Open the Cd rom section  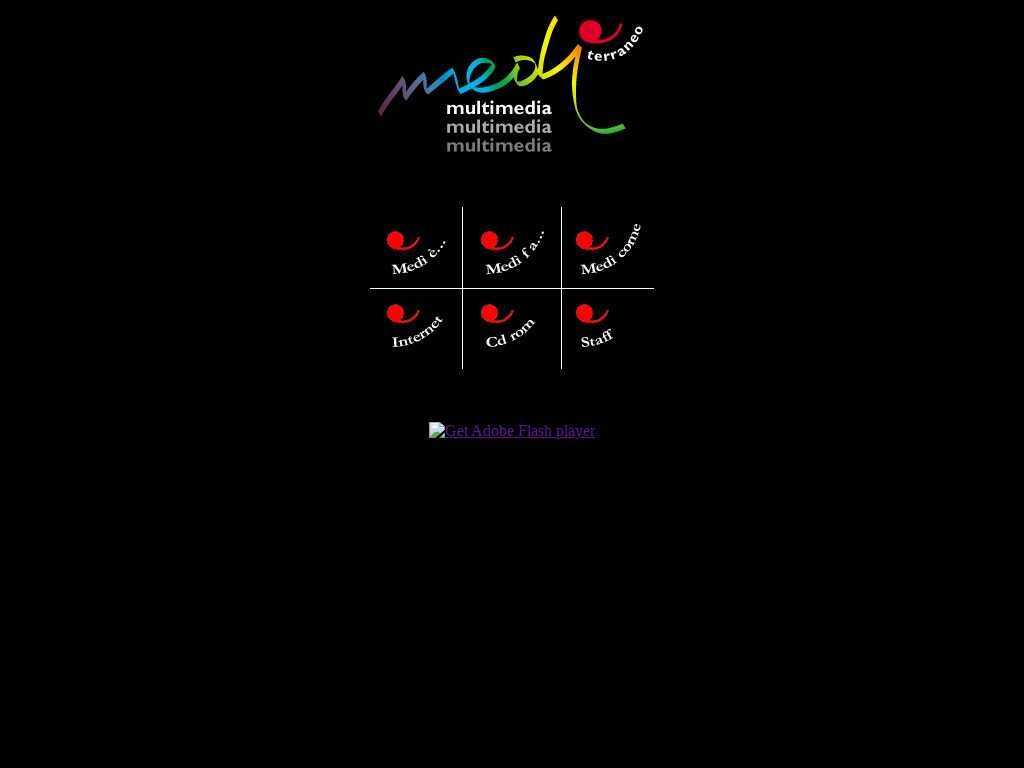click(x=509, y=328)
